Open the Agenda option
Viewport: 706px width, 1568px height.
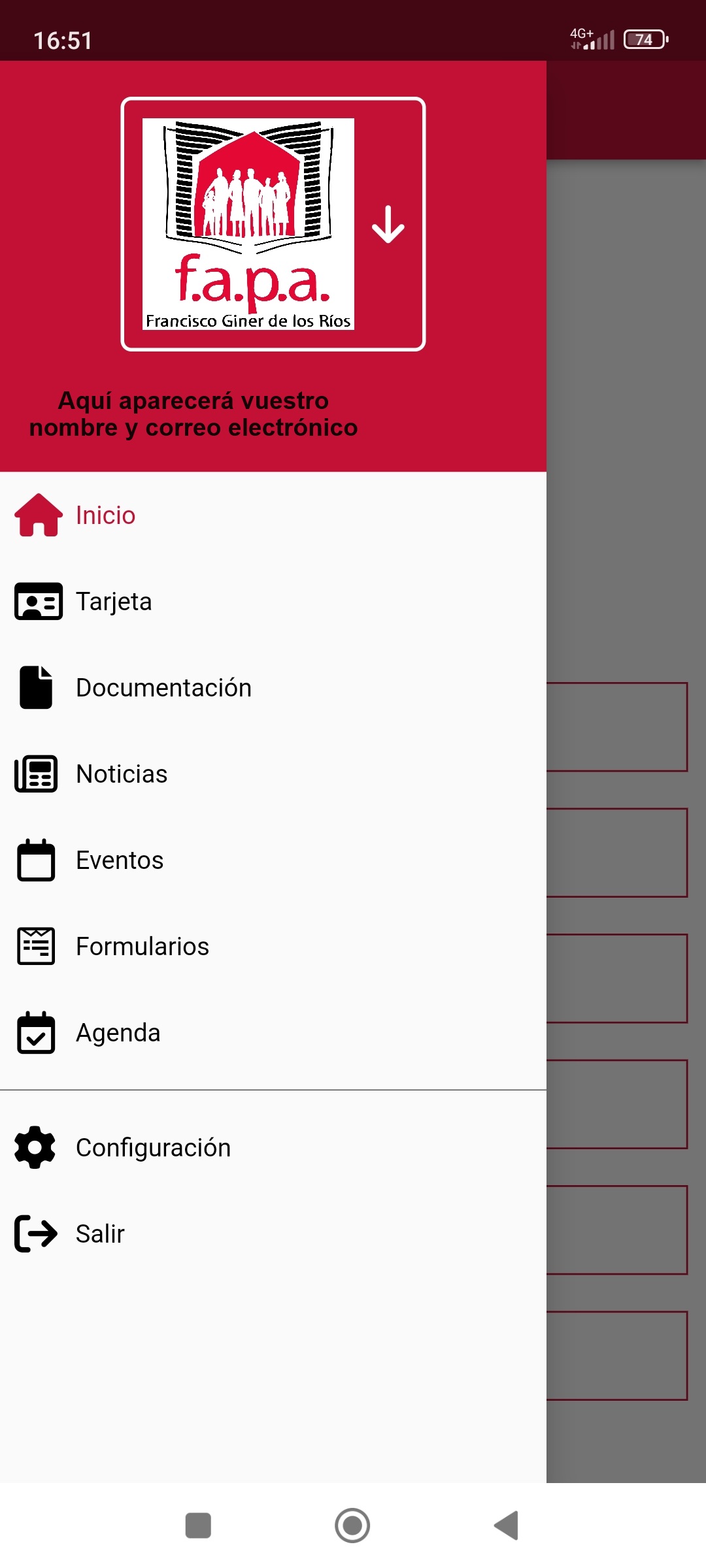(x=273, y=1033)
